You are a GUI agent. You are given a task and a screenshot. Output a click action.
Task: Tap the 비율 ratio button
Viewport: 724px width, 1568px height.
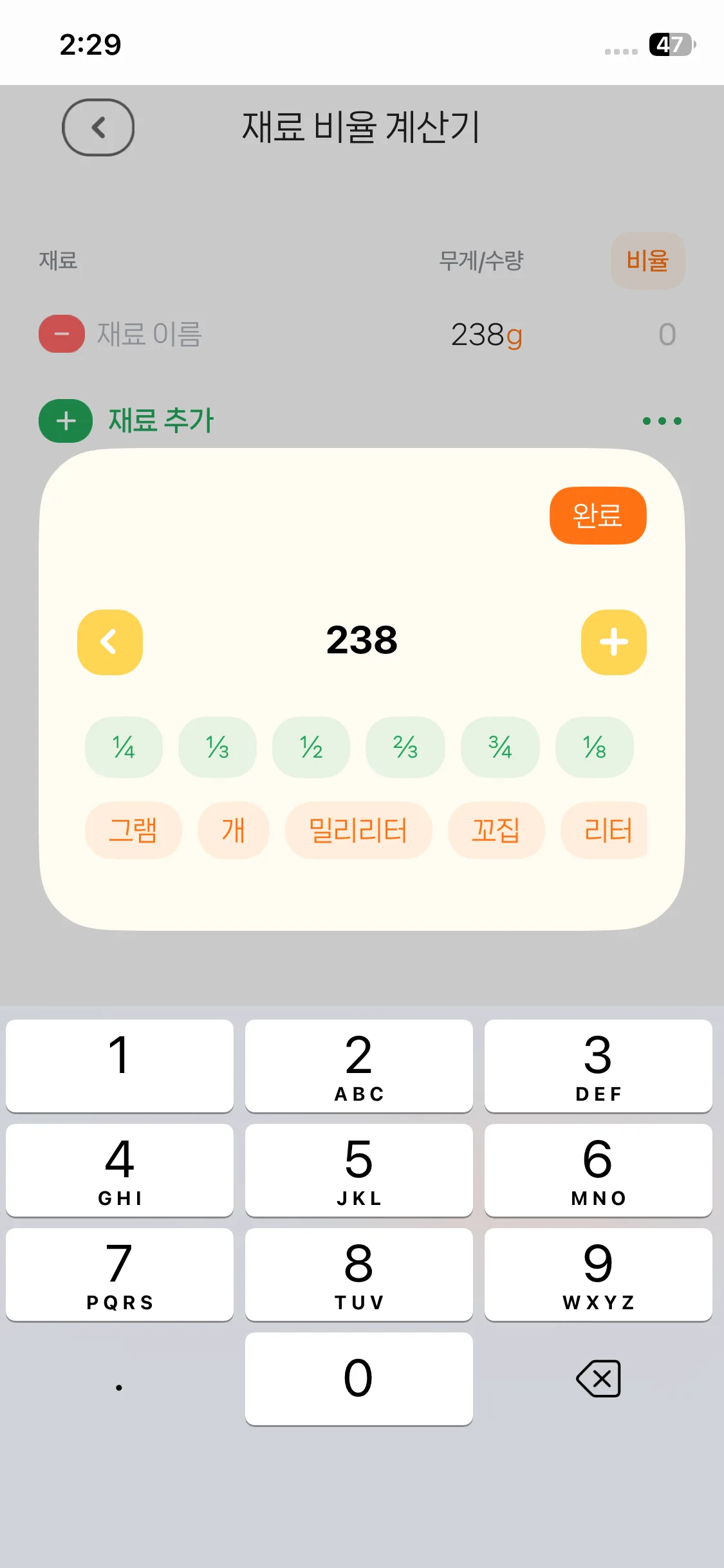(x=647, y=261)
